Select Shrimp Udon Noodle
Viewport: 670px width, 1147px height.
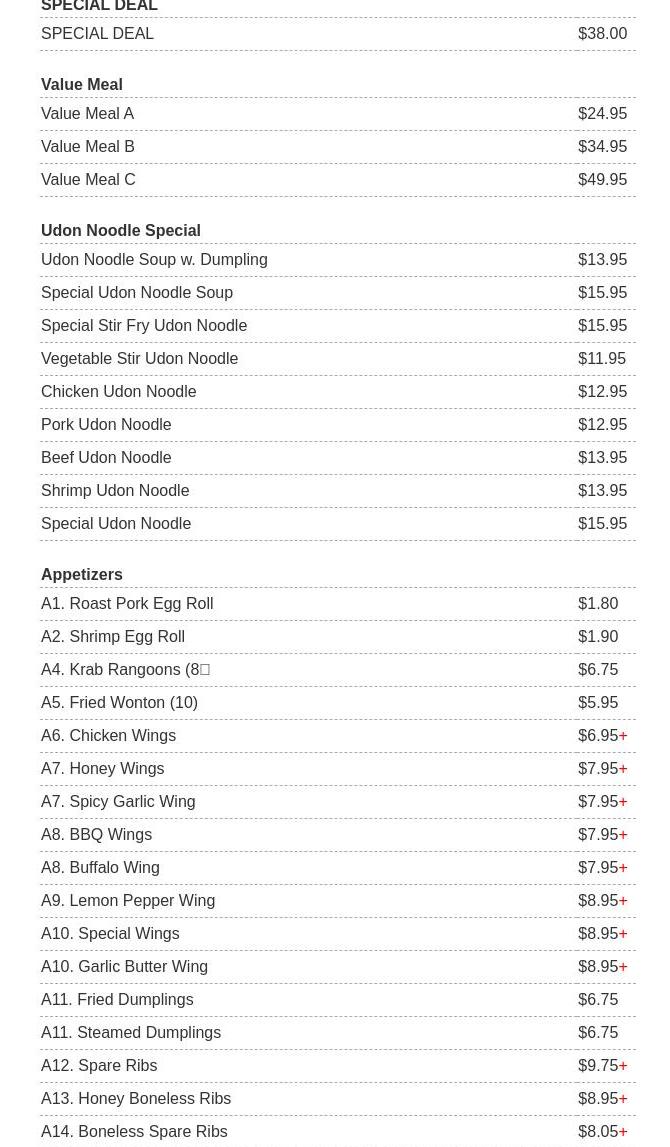(x=338, y=491)
